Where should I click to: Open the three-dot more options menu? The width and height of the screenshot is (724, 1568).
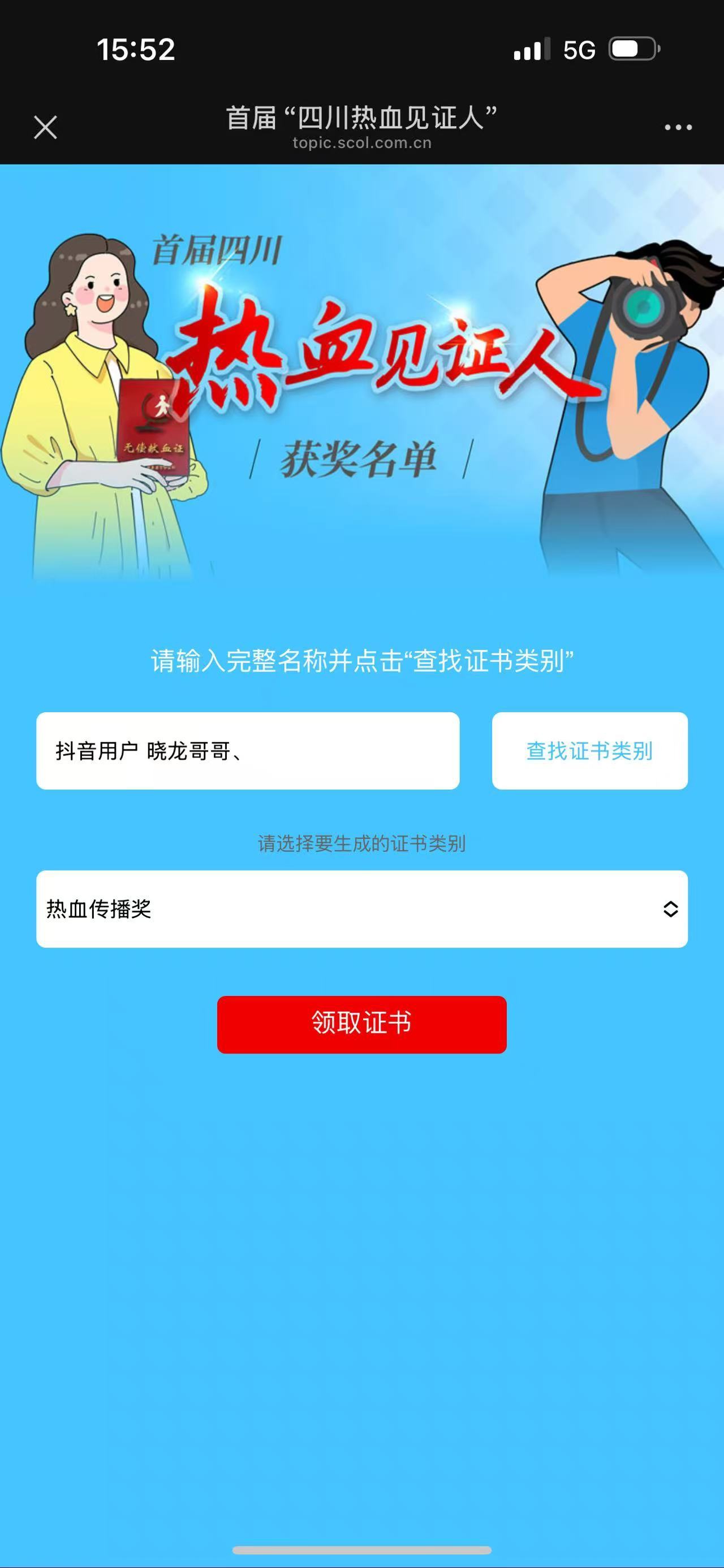pyautogui.click(x=678, y=127)
